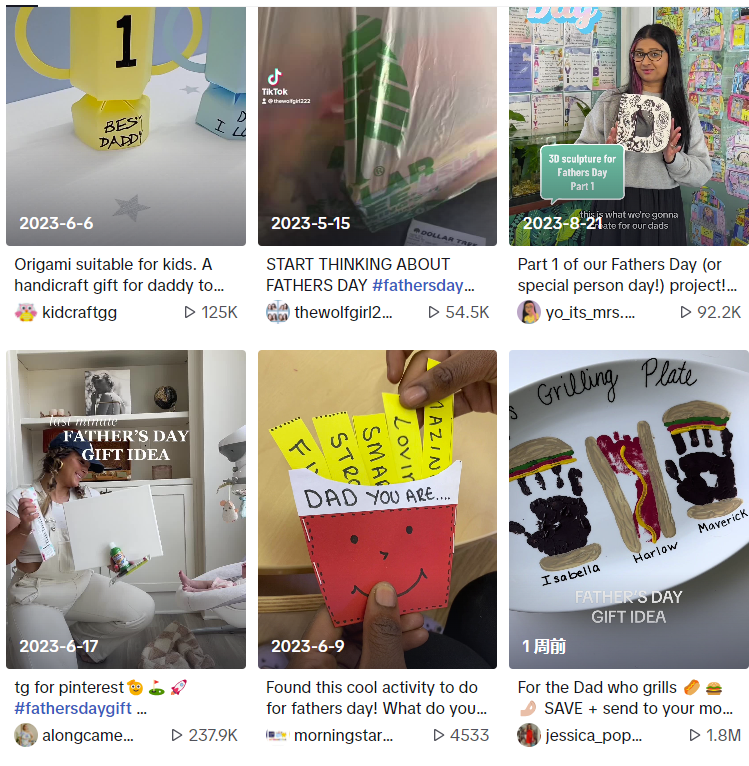The image size is (749, 766).
Task: Open the origami trophy video from 2023-6-6
Action: click(125, 125)
